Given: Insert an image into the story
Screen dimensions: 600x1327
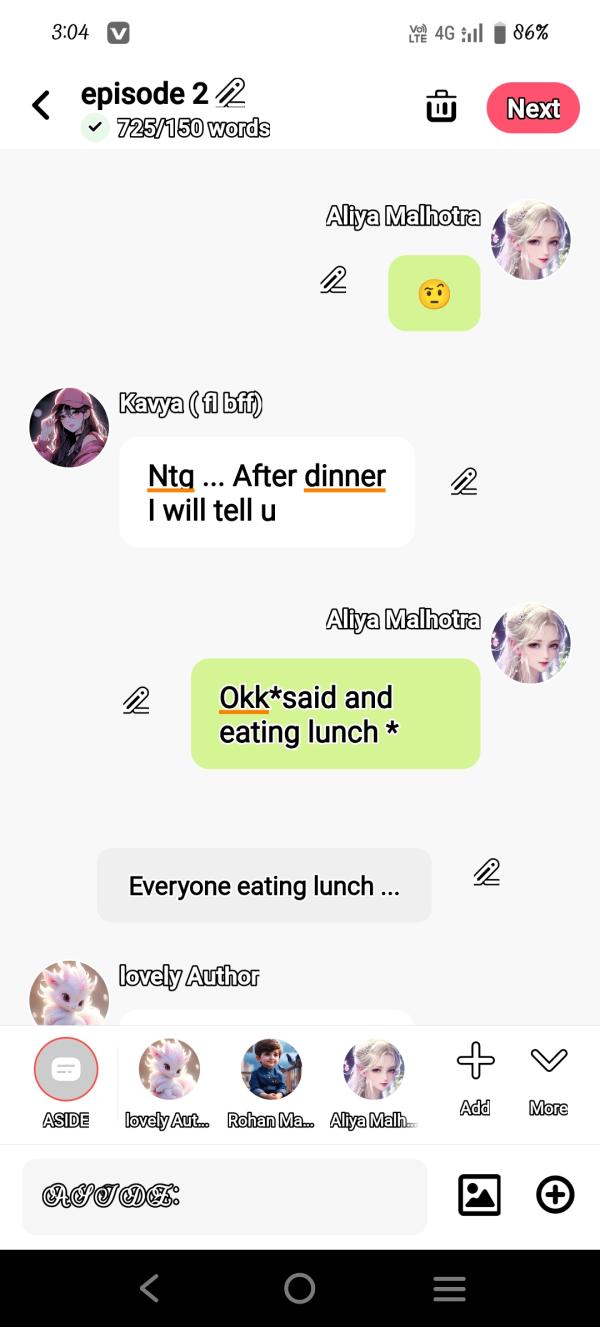Looking at the screenshot, I should click(479, 1195).
